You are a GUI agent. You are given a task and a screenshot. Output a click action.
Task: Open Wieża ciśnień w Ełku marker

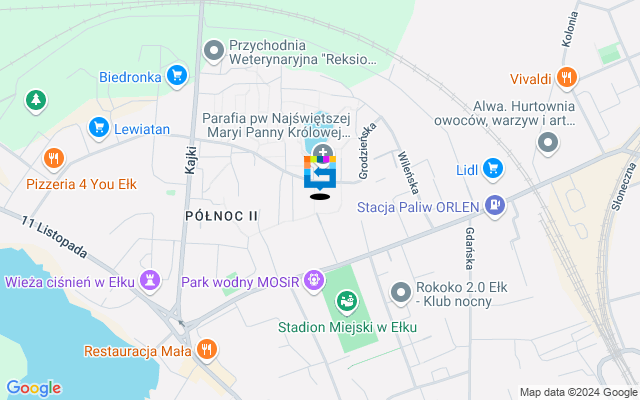tap(150, 281)
